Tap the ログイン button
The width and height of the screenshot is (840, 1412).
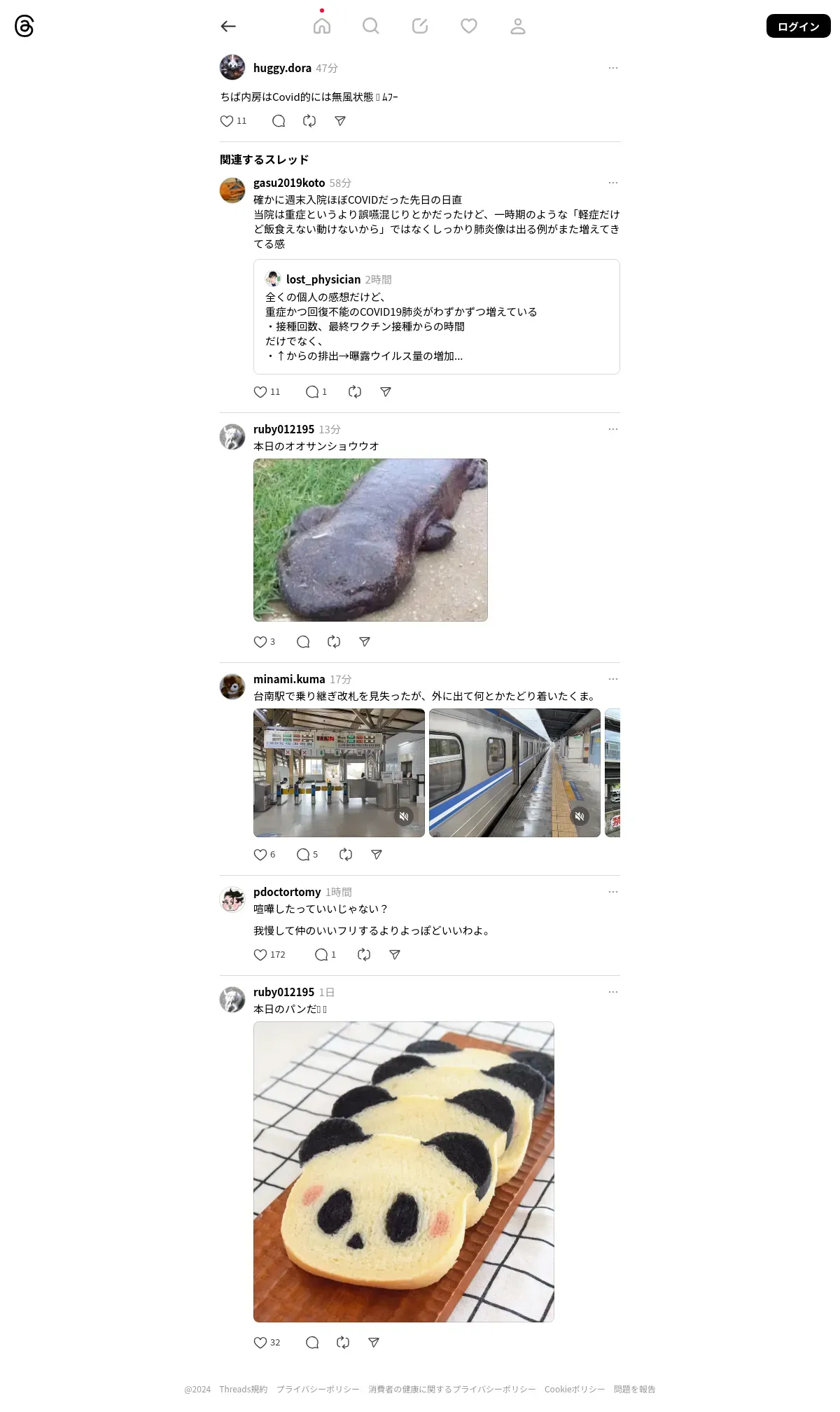click(799, 27)
